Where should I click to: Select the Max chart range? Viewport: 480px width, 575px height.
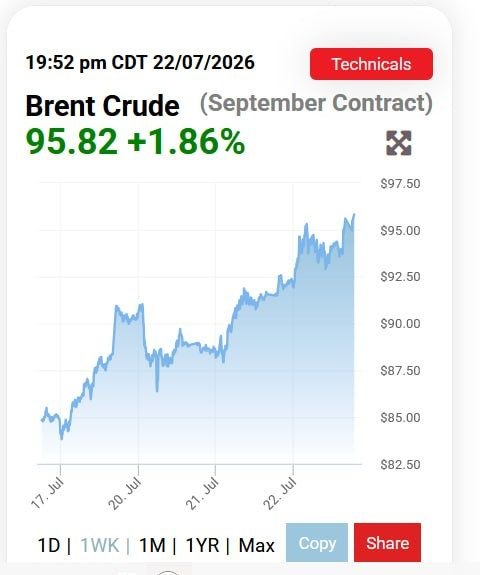[x=257, y=545]
